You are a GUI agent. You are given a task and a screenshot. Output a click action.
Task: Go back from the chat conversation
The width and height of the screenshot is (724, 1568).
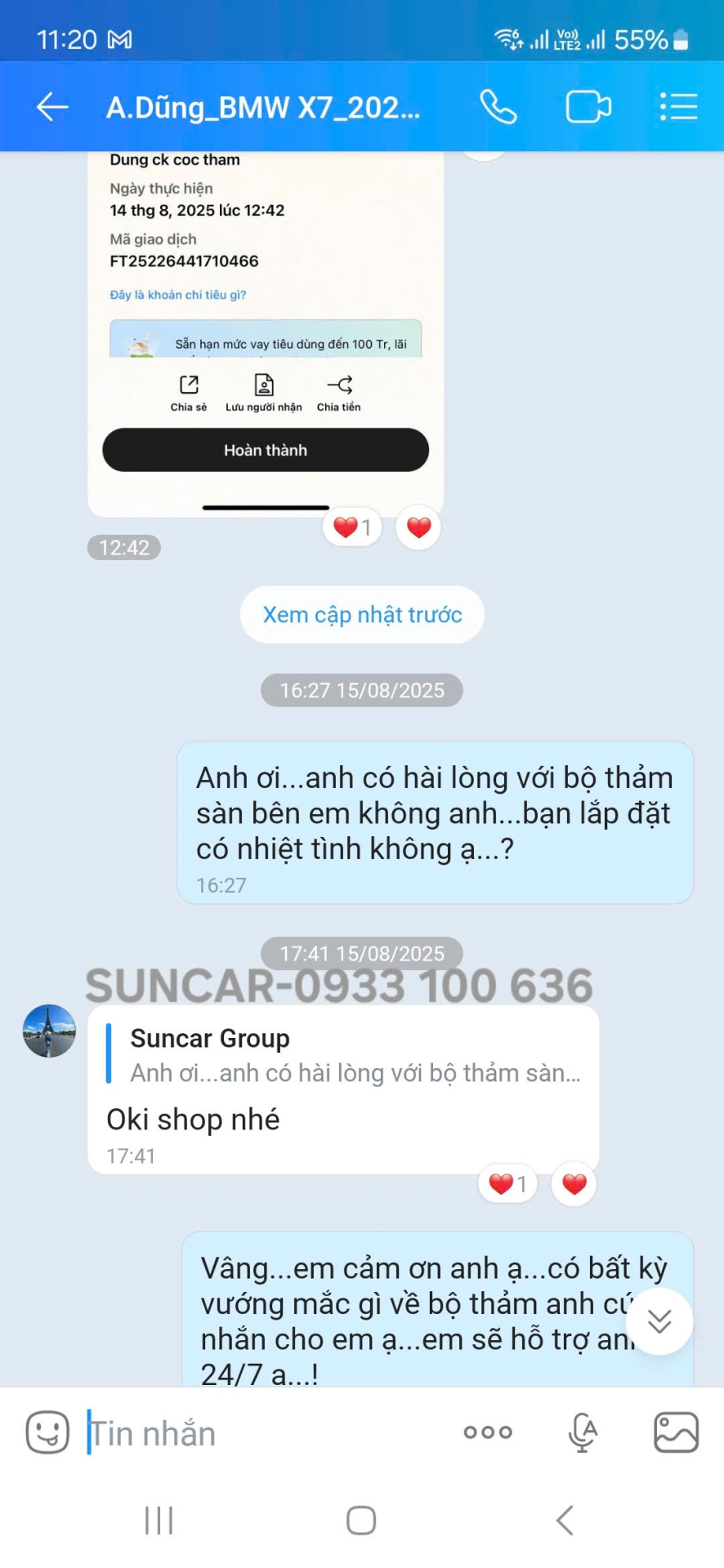tap(52, 107)
